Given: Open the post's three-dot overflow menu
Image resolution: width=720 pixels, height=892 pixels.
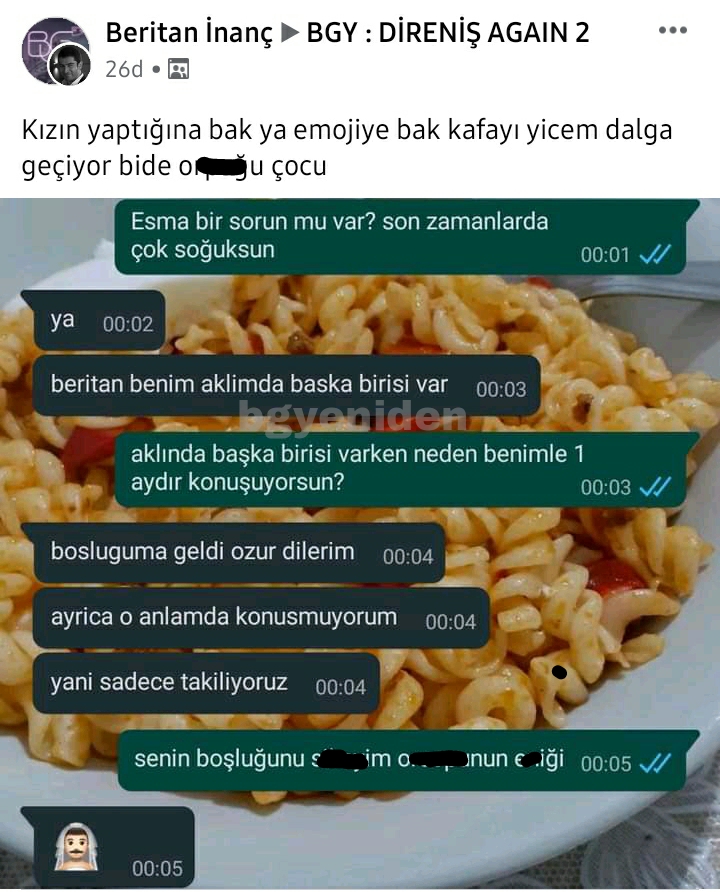Looking at the screenshot, I should pos(672,31).
